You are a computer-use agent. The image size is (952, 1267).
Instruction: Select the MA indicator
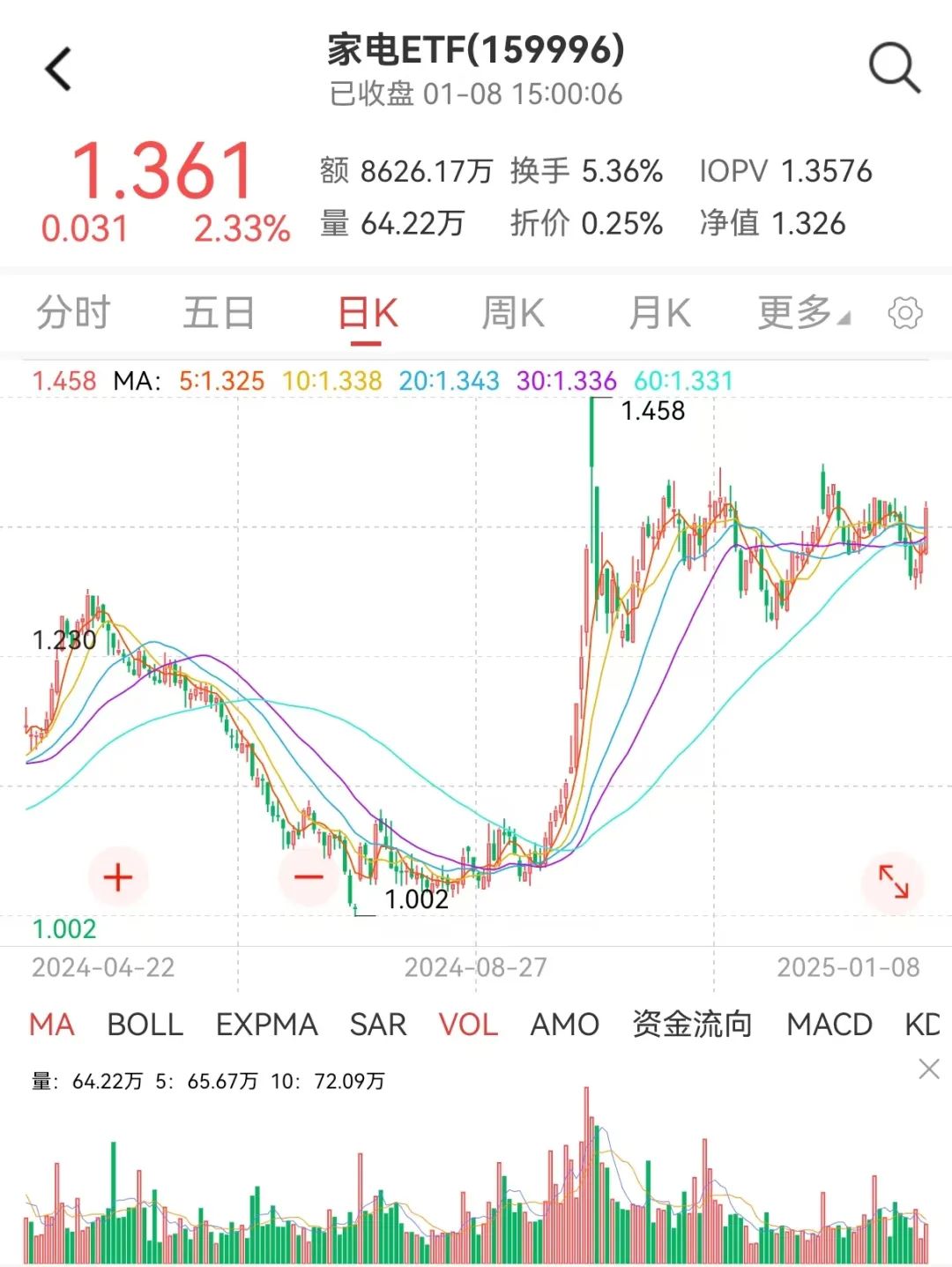[x=52, y=1025]
